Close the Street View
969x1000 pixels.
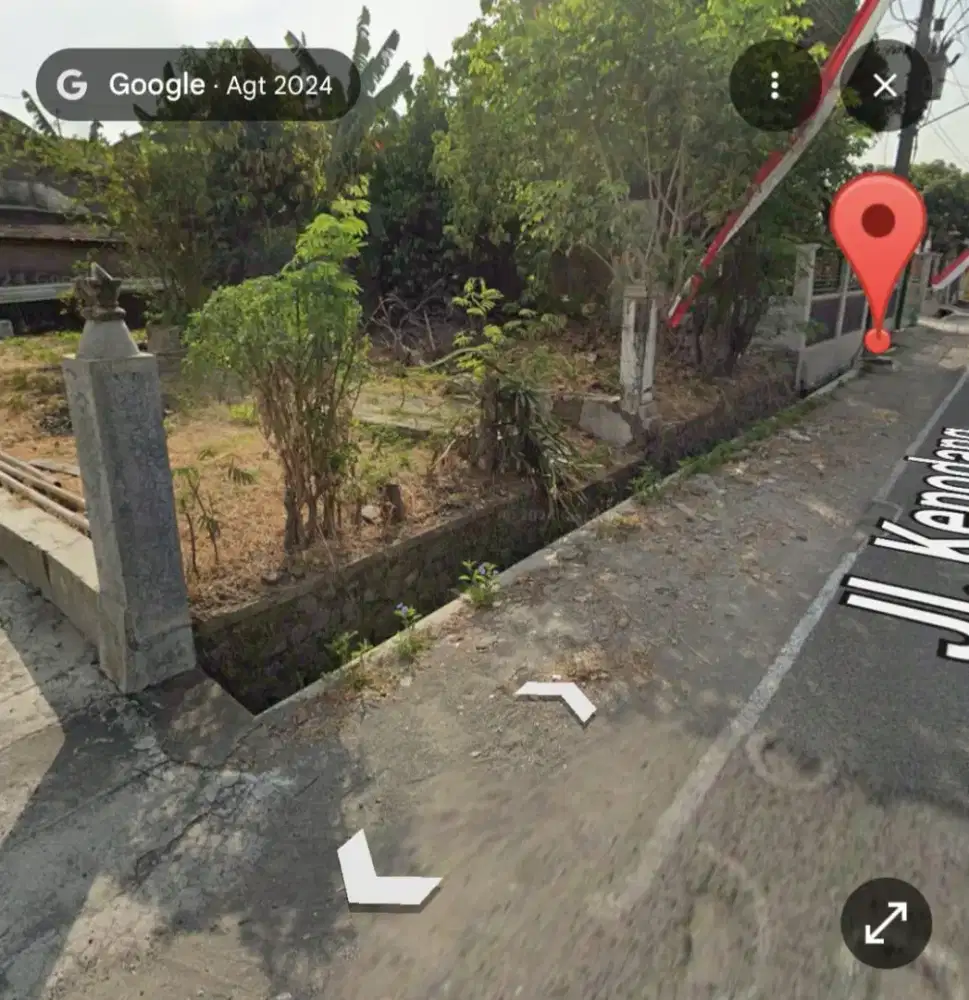pos(885,85)
